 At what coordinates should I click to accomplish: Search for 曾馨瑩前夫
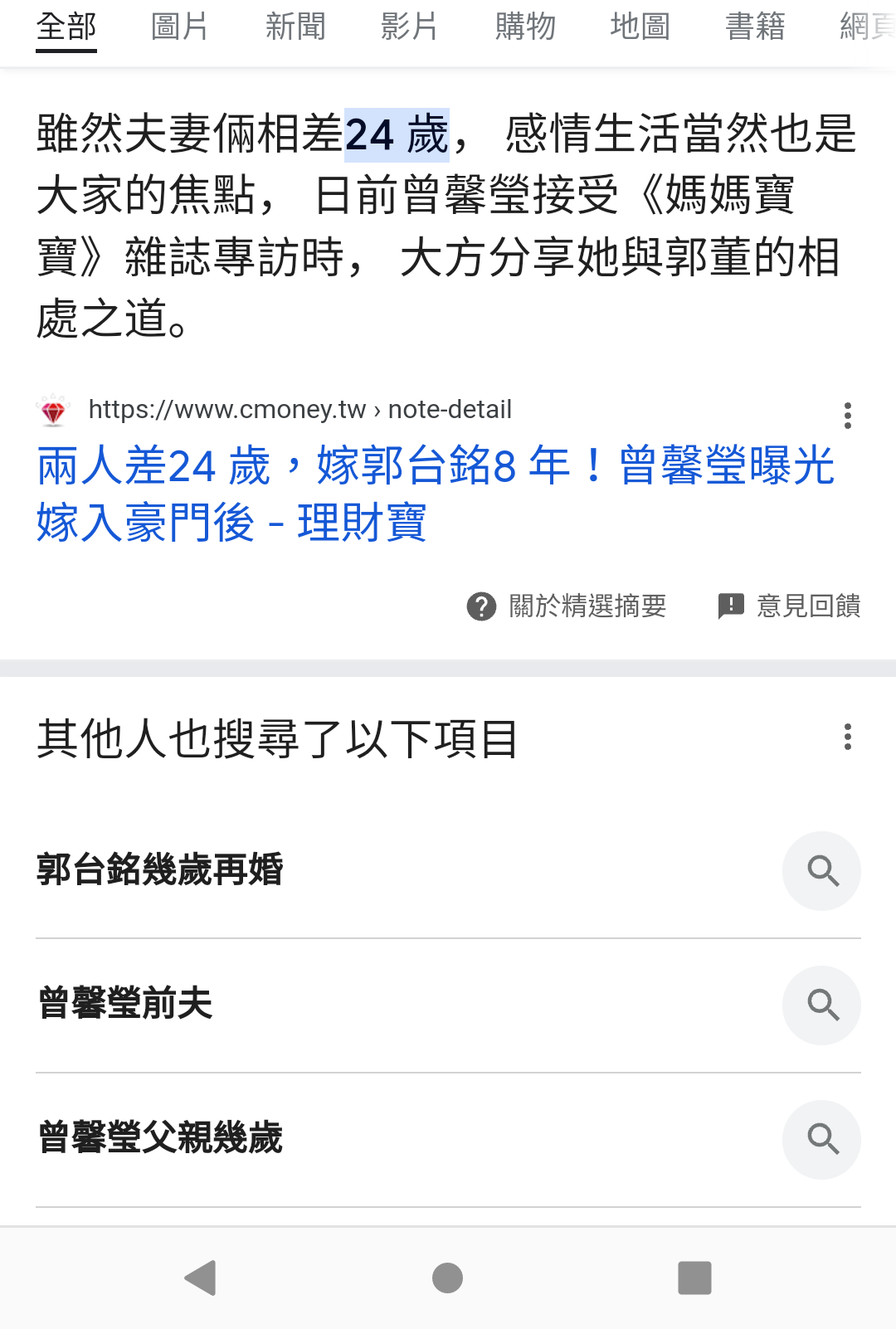tap(126, 1004)
